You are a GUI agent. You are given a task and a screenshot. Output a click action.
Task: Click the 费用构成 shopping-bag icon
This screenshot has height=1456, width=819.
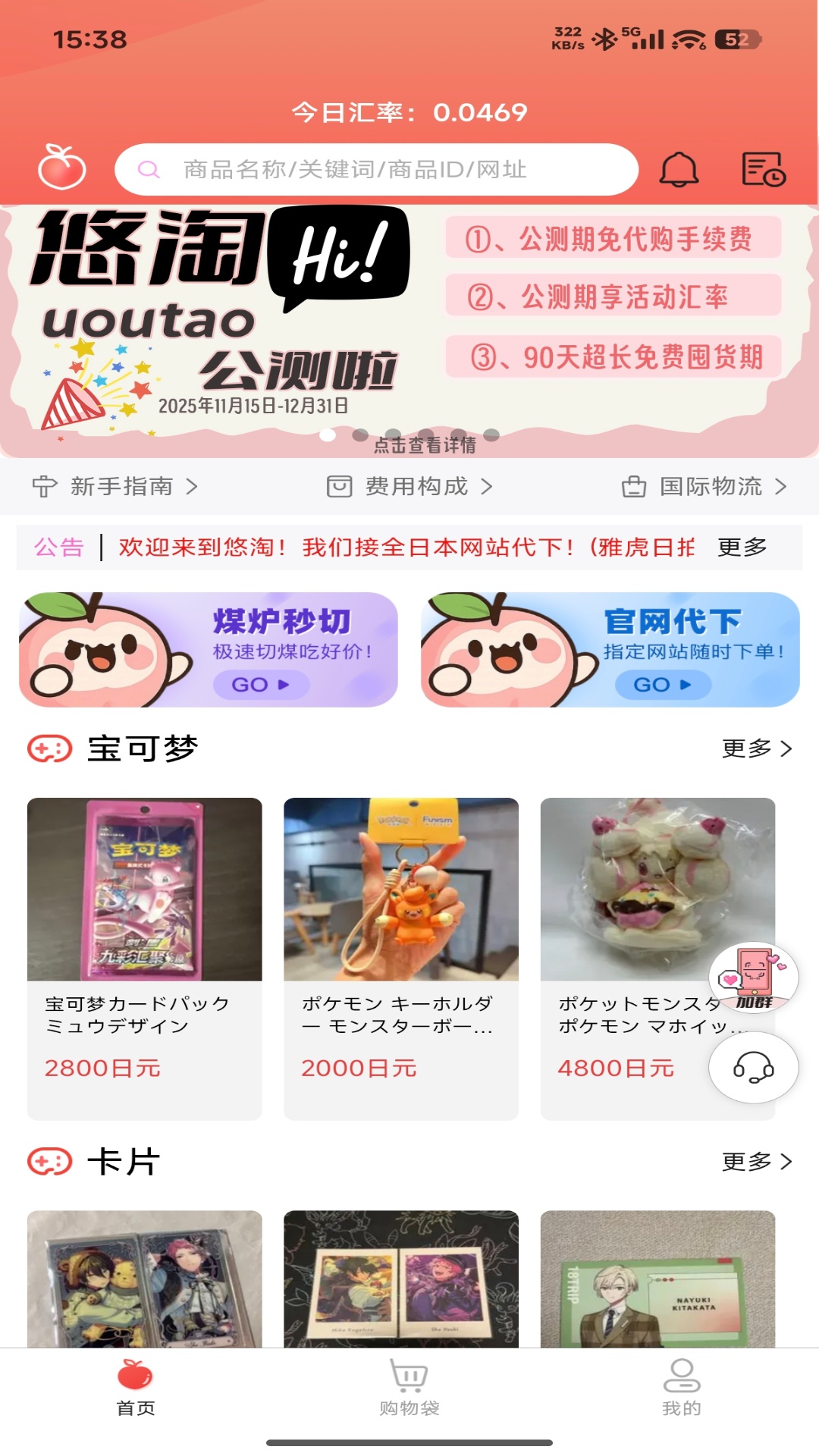click(340, 488)
